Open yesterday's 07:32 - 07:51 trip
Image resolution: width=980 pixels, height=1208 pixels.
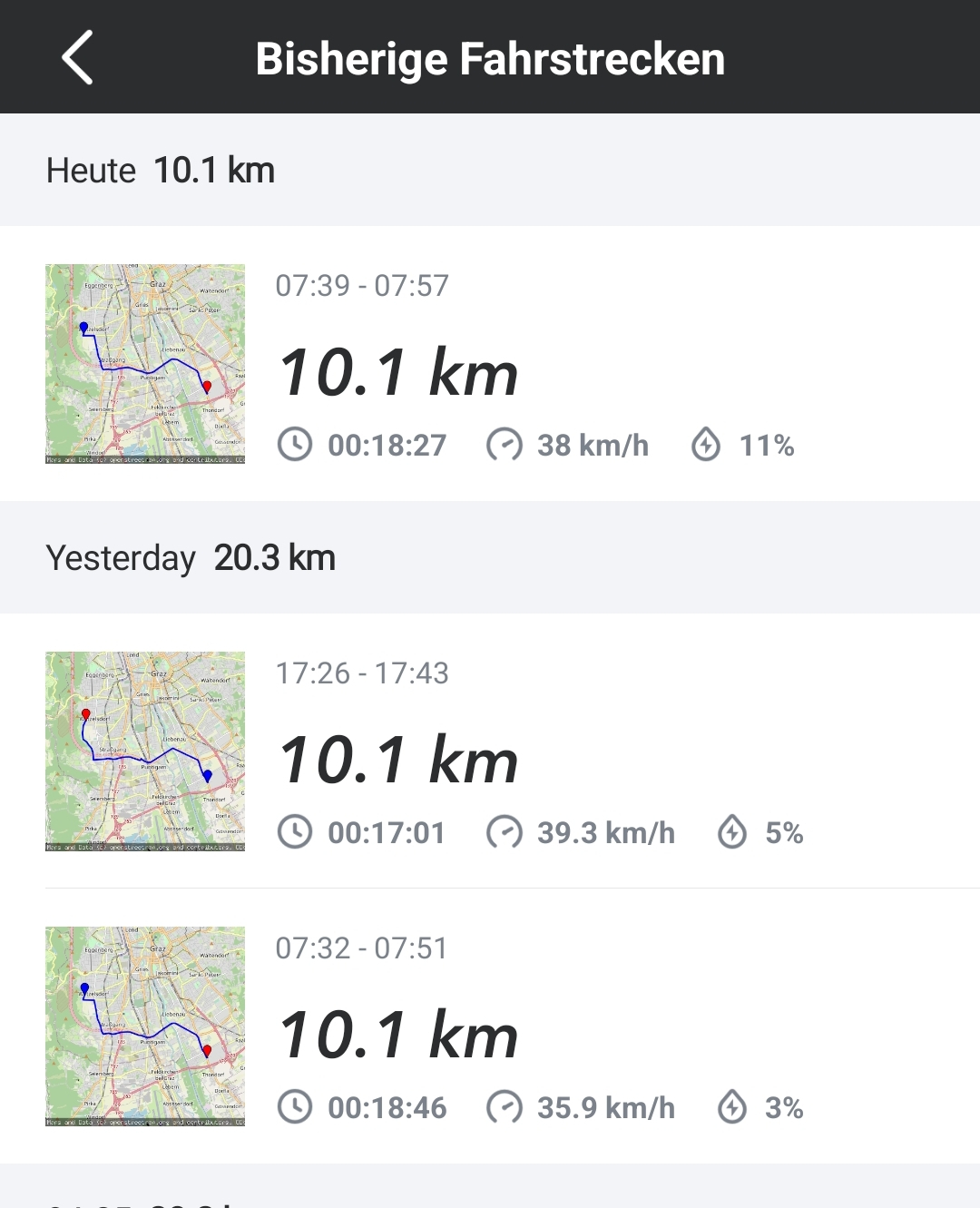pos(490,1026)
